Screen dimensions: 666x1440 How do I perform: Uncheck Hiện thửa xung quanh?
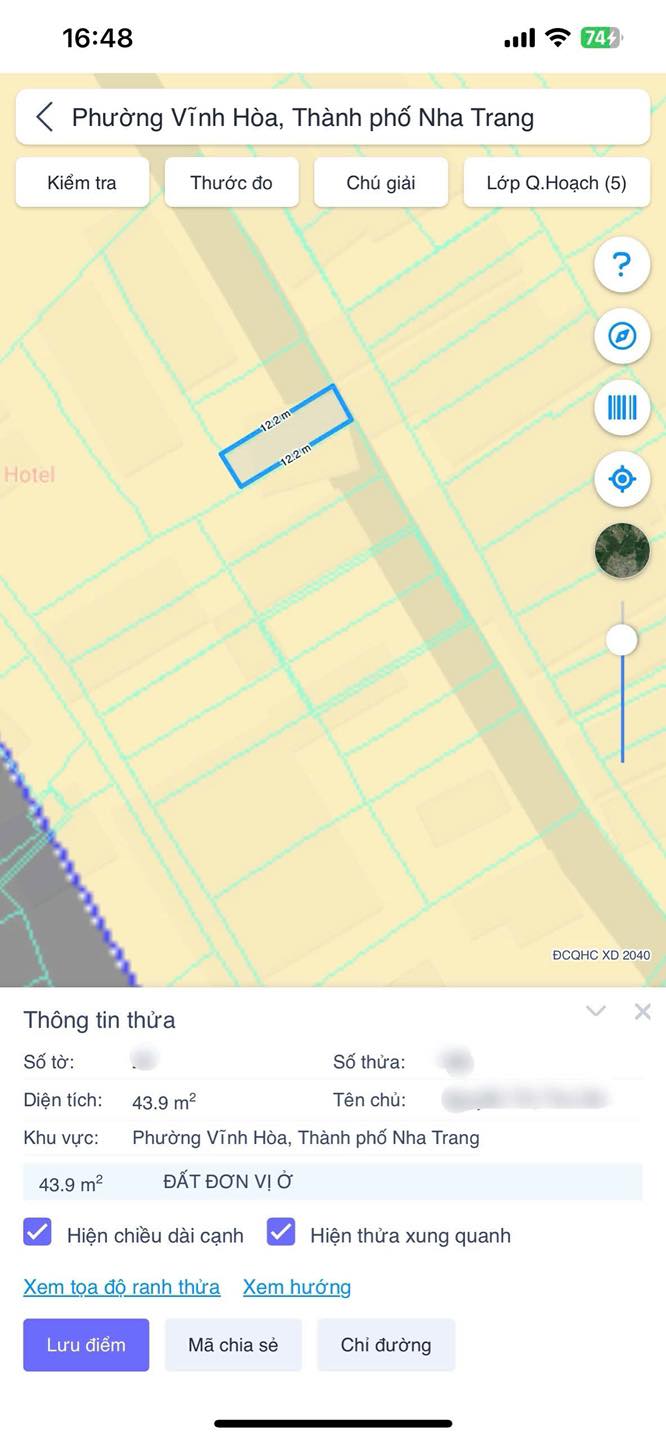coord(281,1232)
